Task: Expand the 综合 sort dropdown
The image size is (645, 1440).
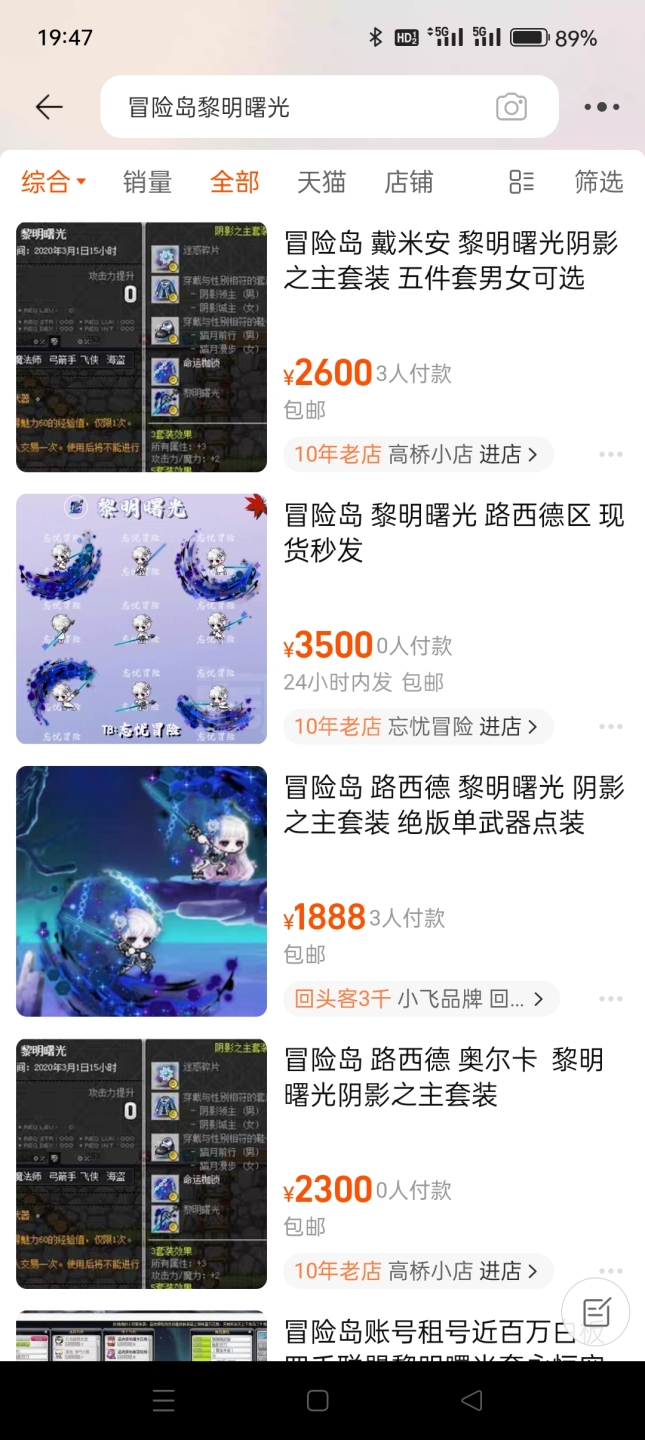Action: click(x=54, y=182)
